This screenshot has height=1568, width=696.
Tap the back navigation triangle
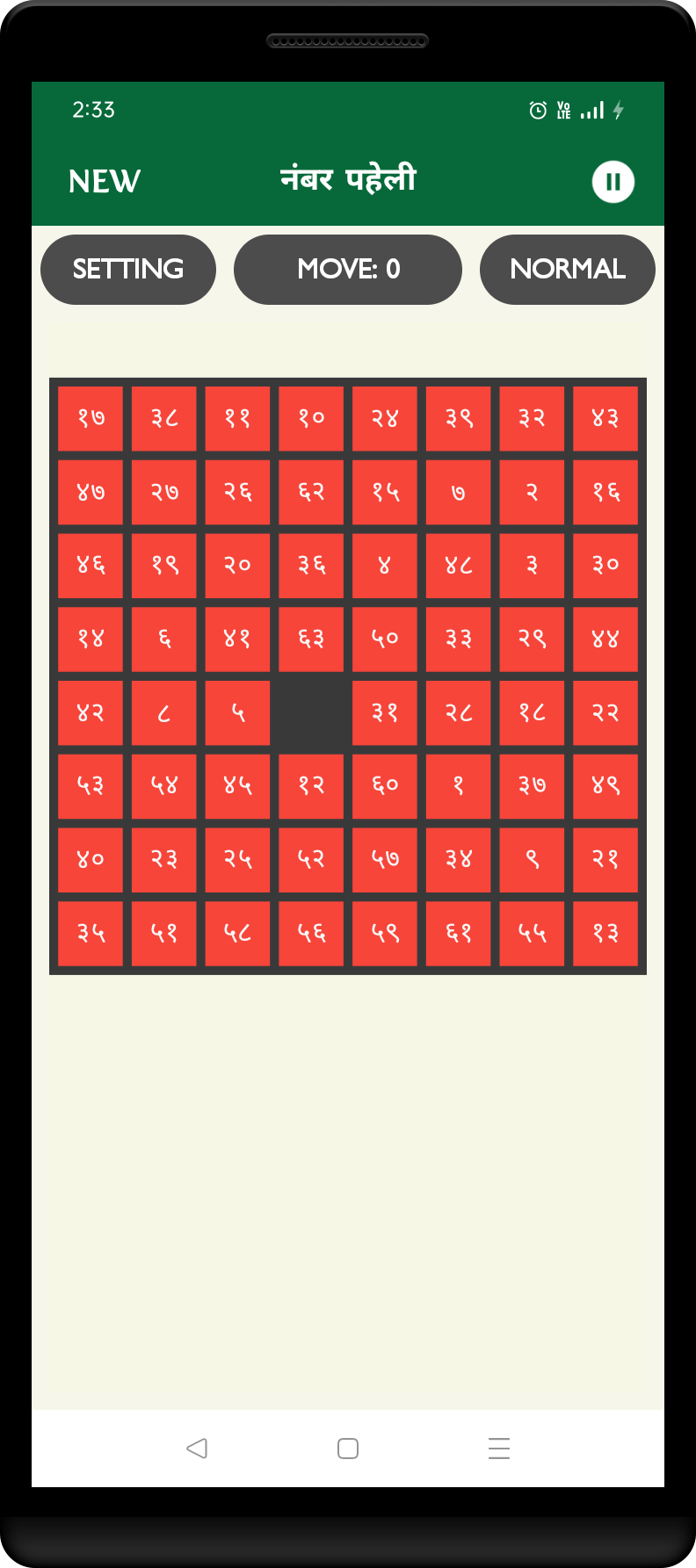click(x=198, y=1448)
